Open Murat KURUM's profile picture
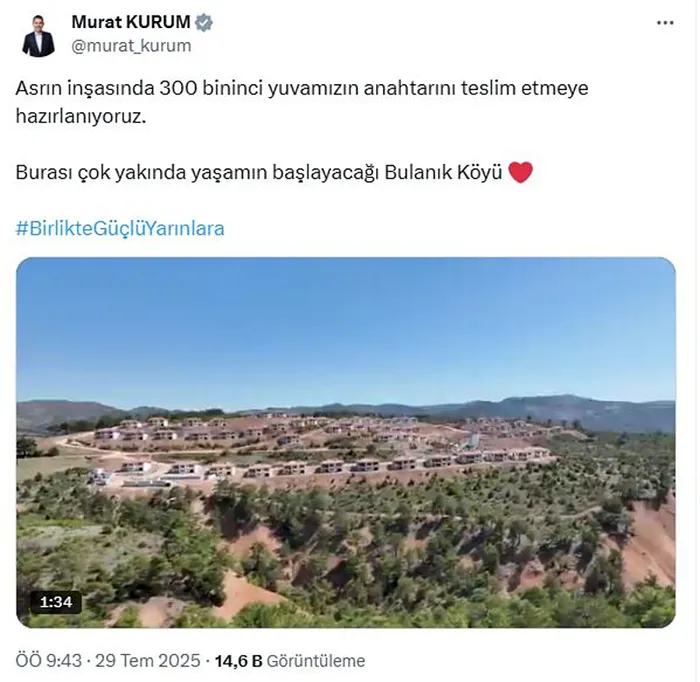The height and width of the screenshot is (682, 700). [39, 36]
